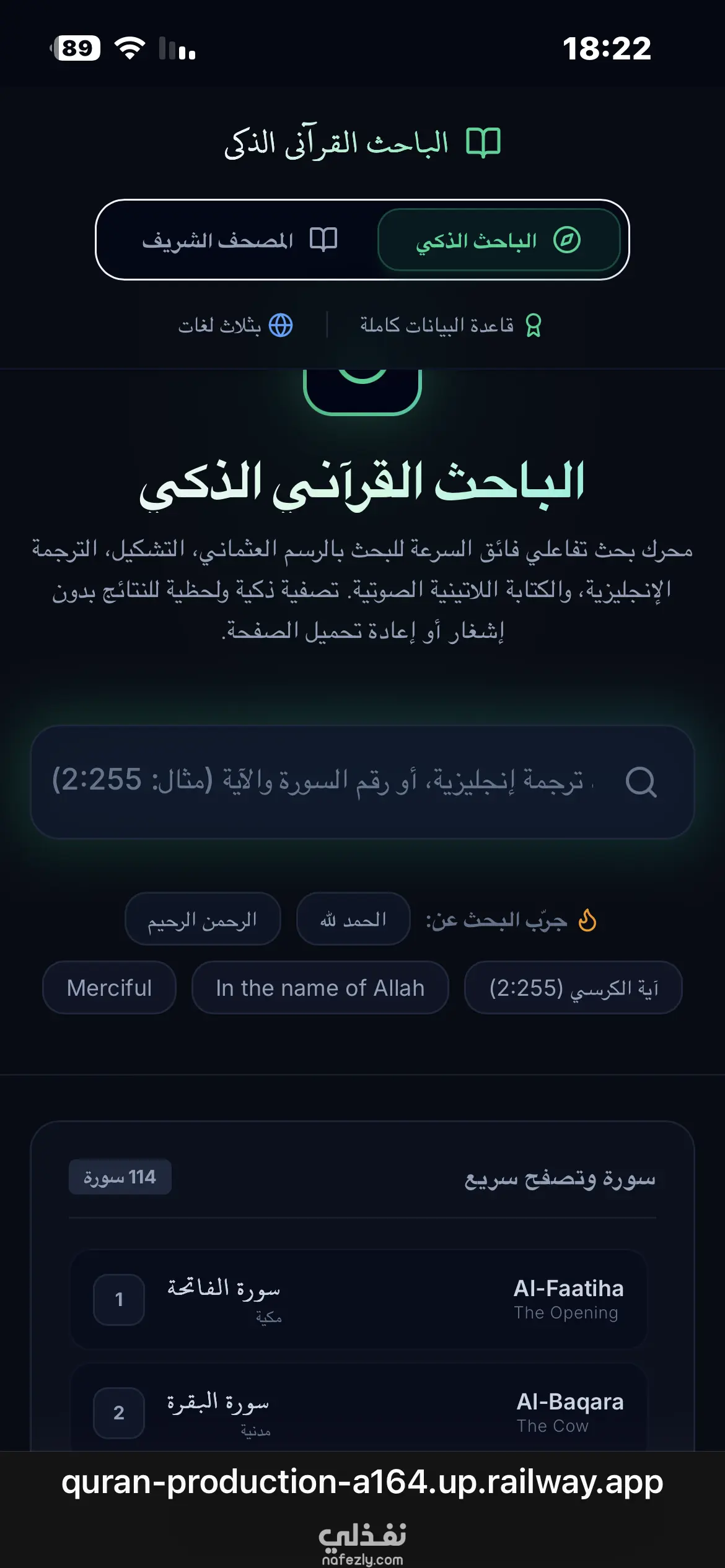Switch to the المصحف الشريف tab
The width and height of the screenshot is (725, 1568).
pyautogui.click(x=240, y=240)
